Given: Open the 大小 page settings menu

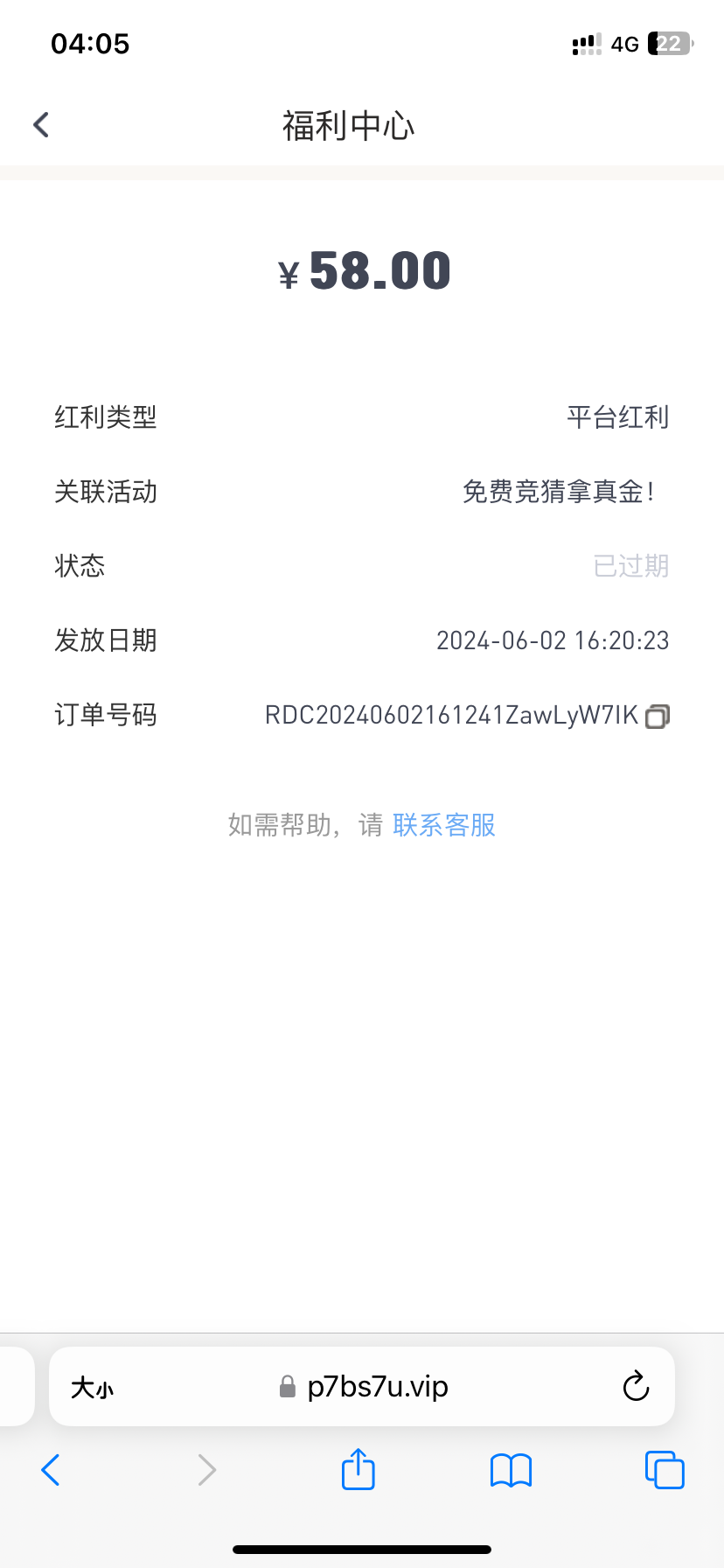Looking at the screenshot, I should 92,1388.
